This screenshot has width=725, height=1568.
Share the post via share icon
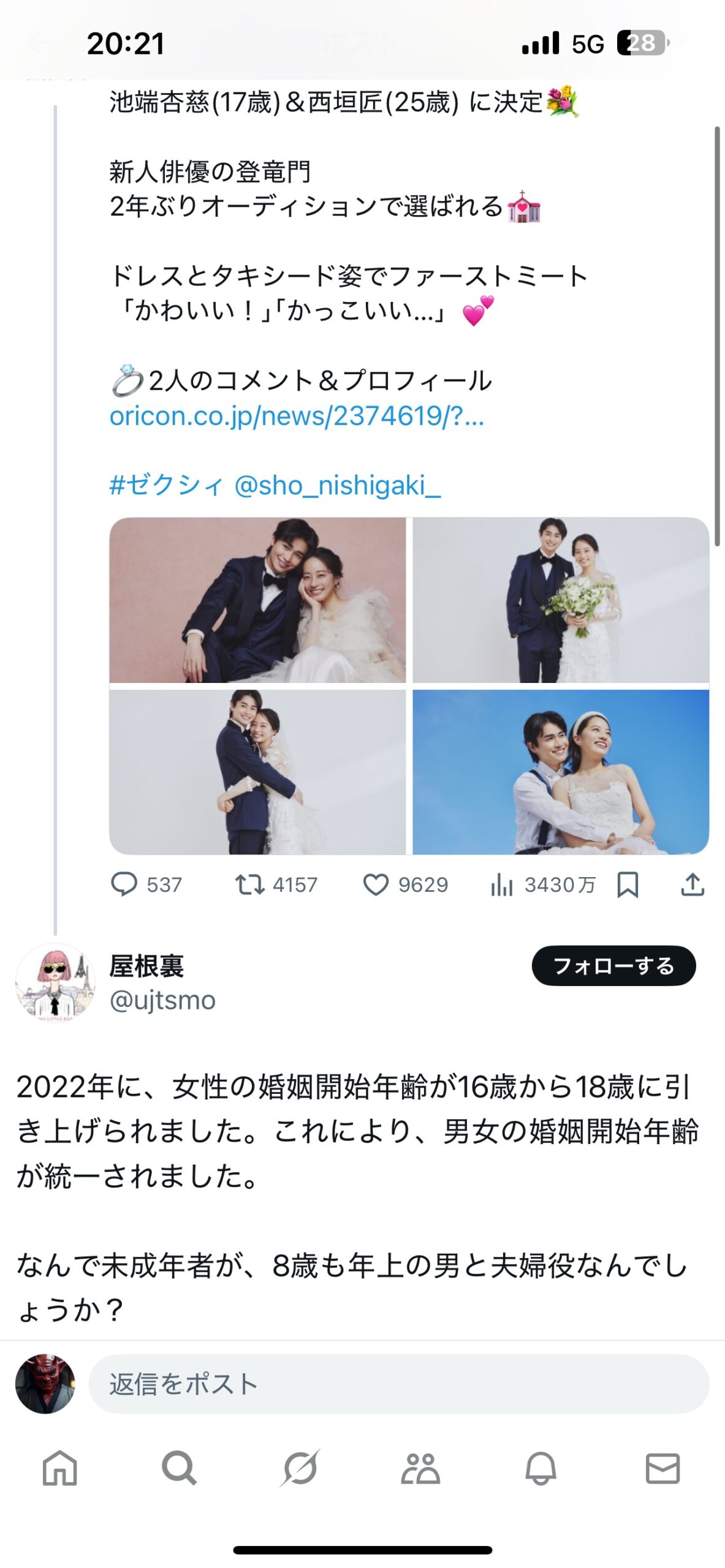692,884
